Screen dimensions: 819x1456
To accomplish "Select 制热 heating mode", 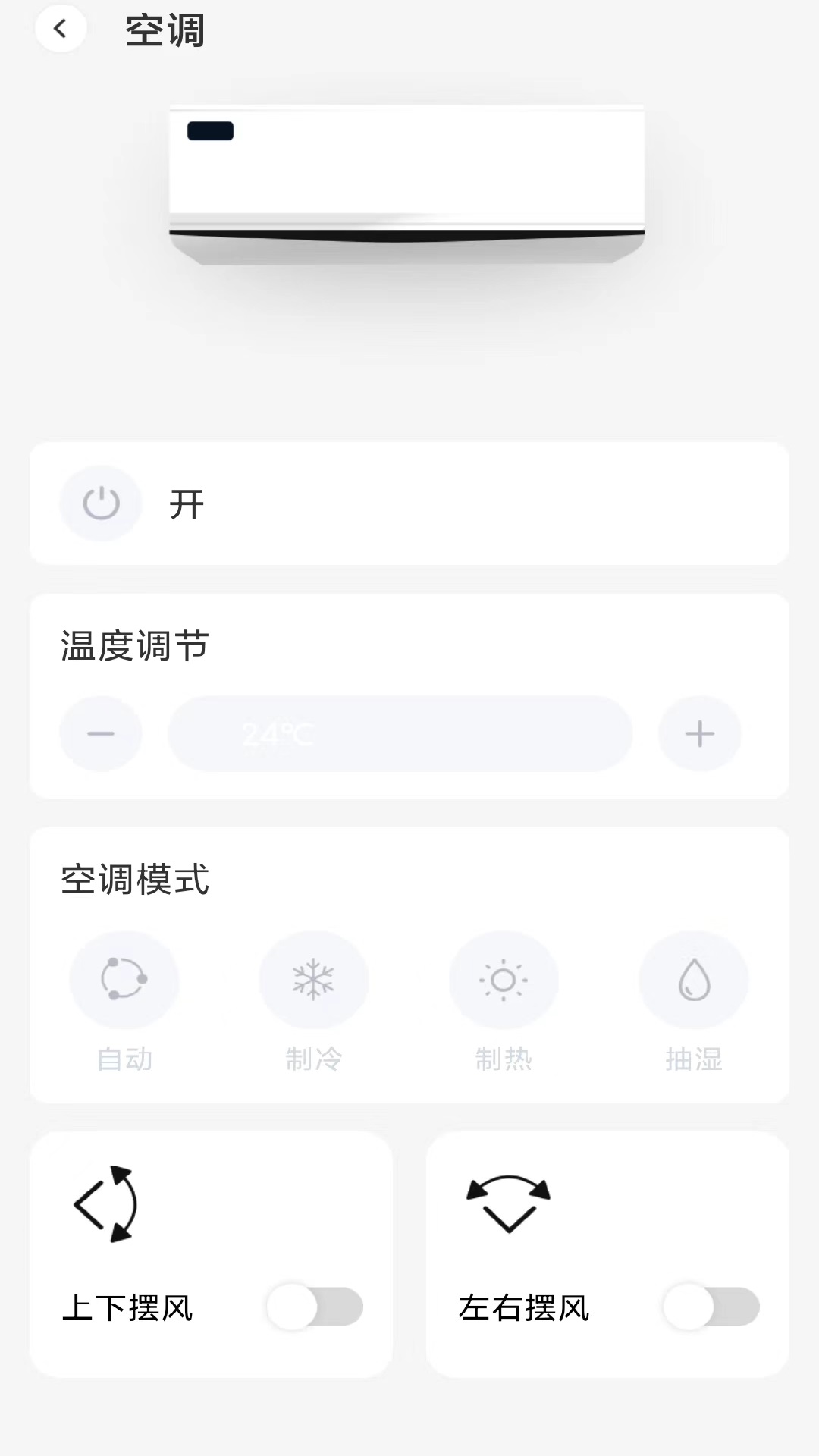I will tap(504, 980).
